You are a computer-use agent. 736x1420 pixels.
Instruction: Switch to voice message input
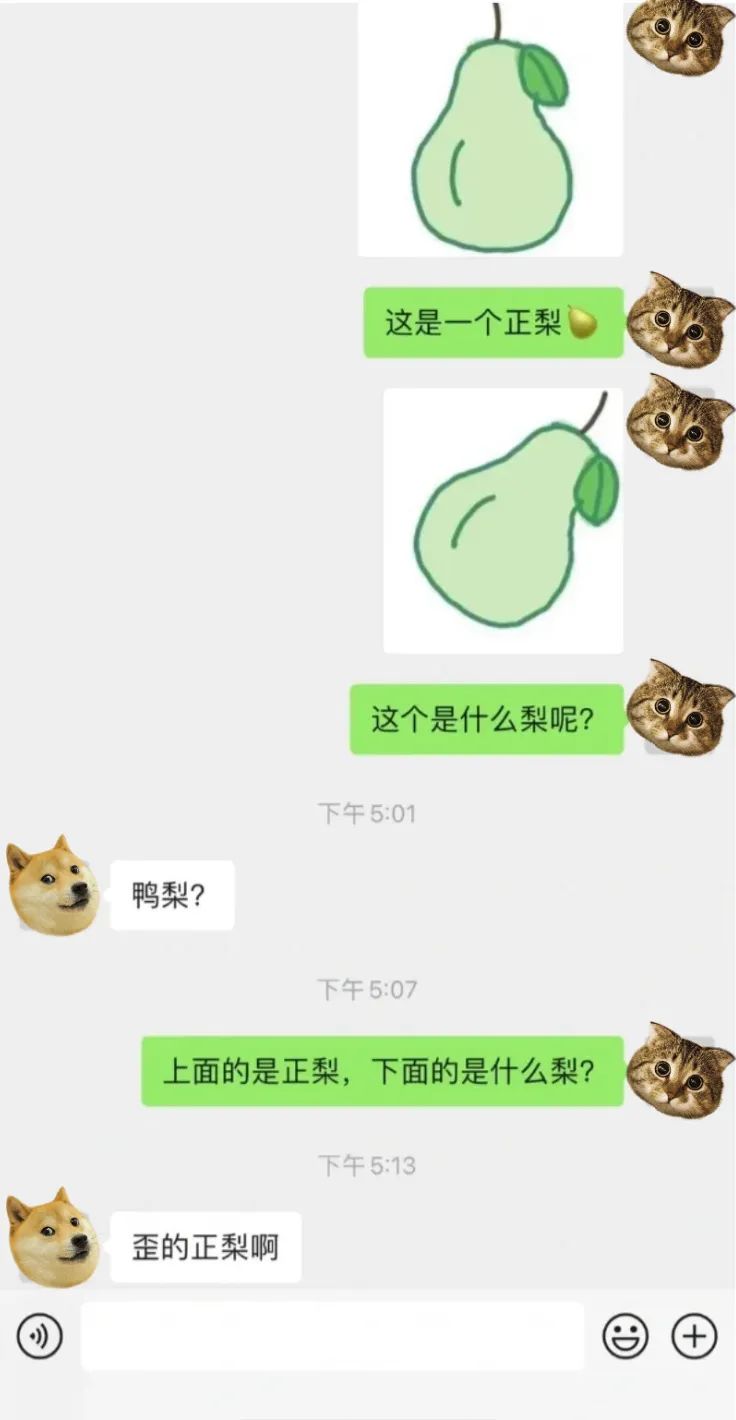(40, 1336)
